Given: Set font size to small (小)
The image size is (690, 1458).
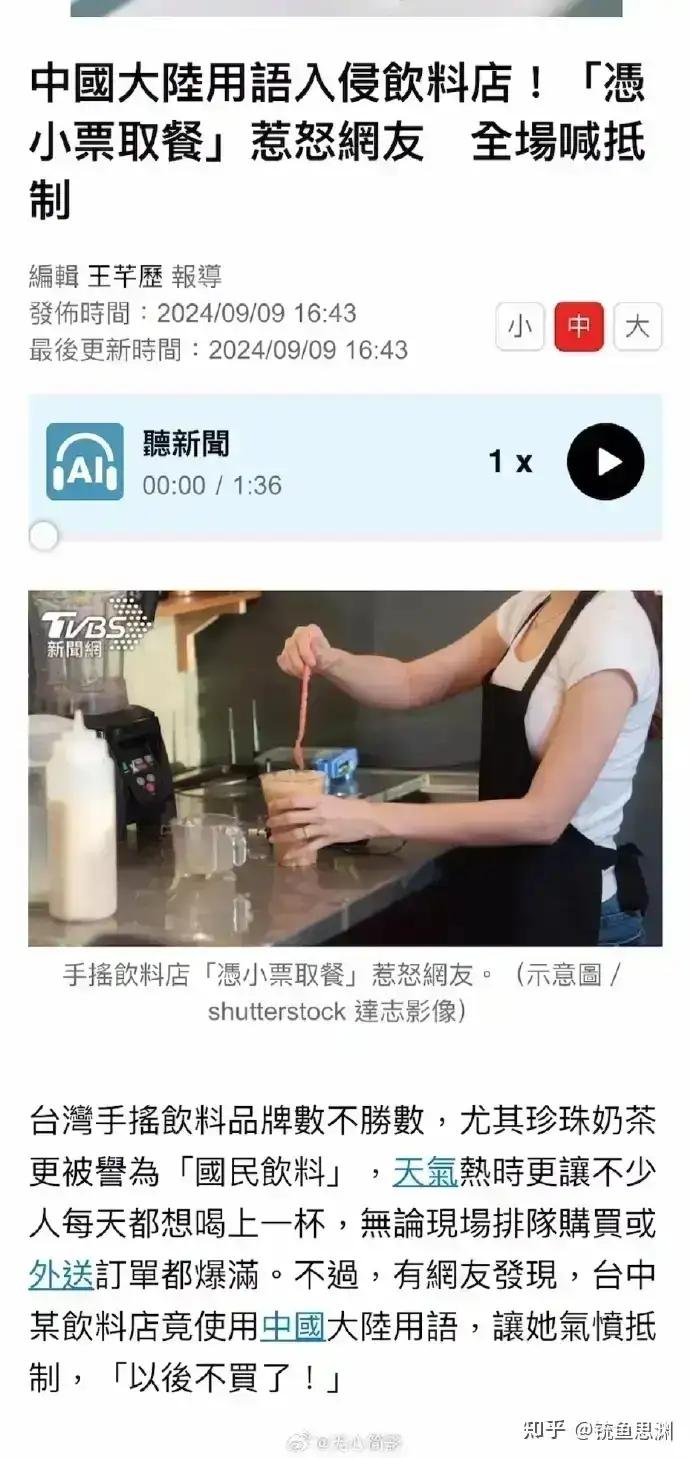Looking at the screenshot, I should click(x=520, y=327).
